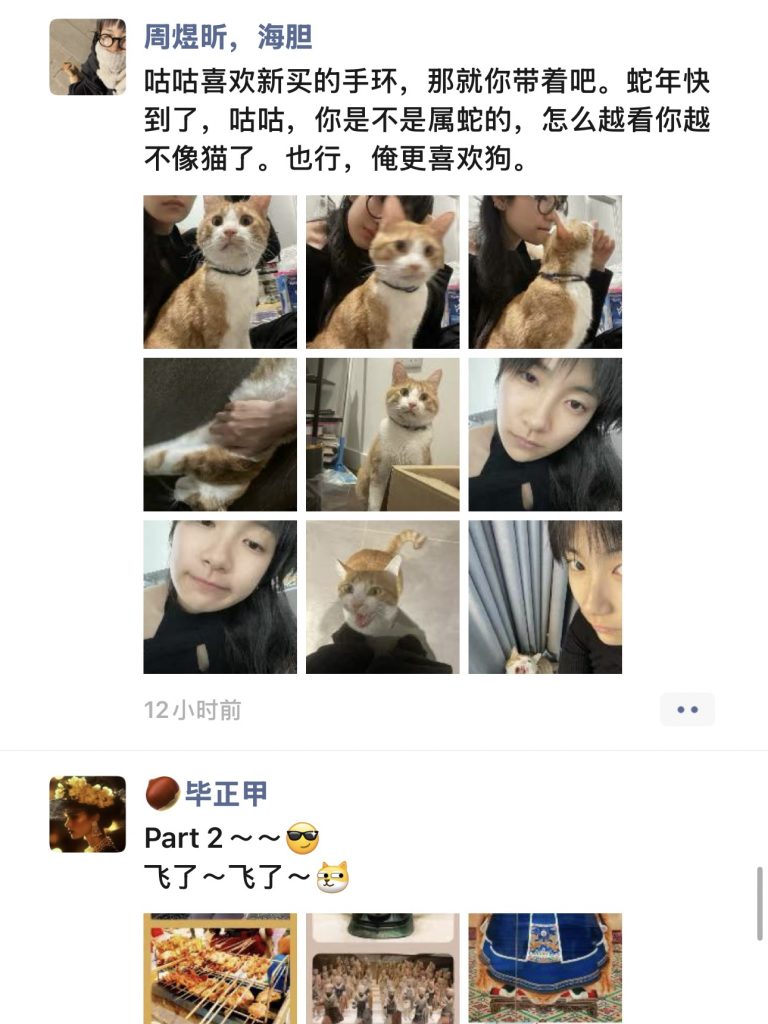This screenshot has width=768, height=1024.
Task: Open 毕正甲's profile avatar
Action: (88, 814)
